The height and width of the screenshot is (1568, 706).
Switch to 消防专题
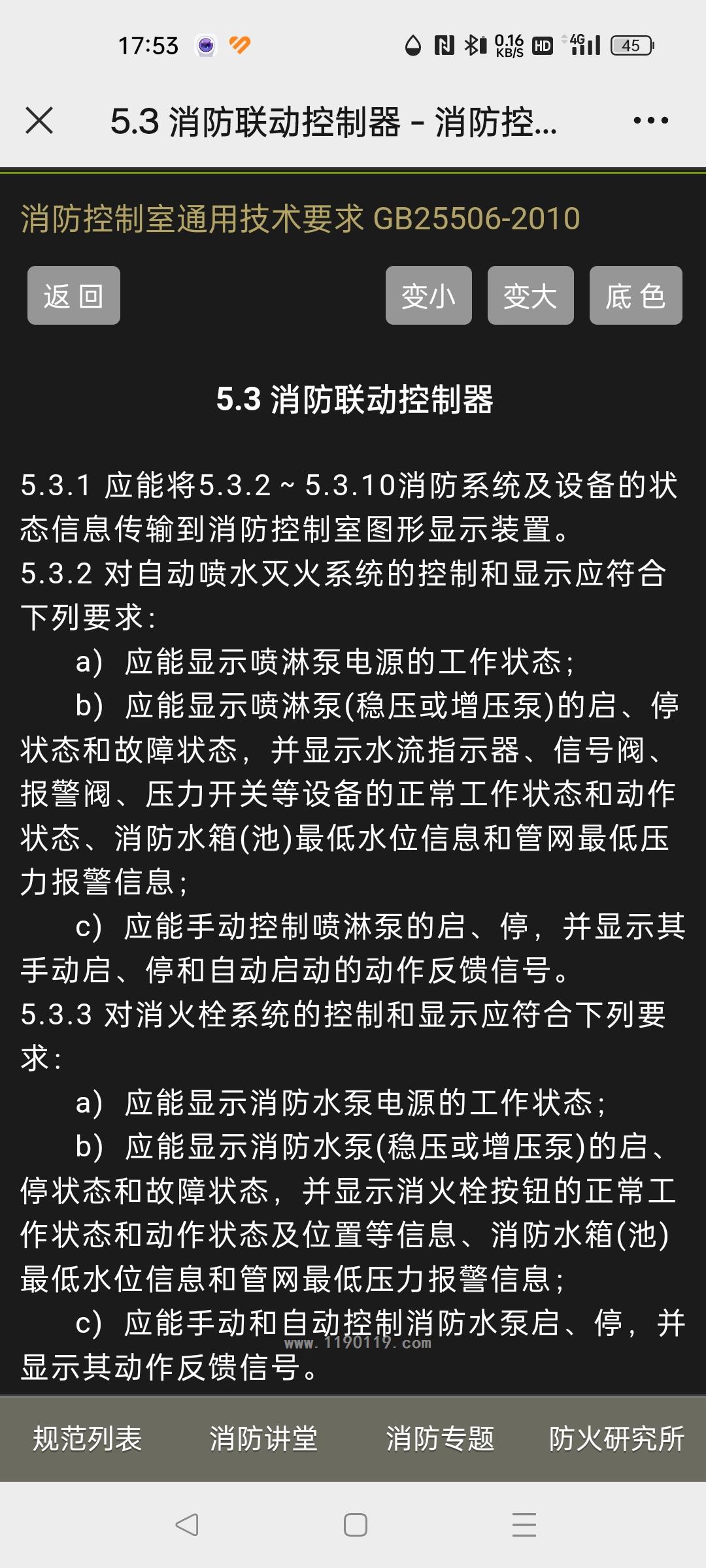(441, 1438)
